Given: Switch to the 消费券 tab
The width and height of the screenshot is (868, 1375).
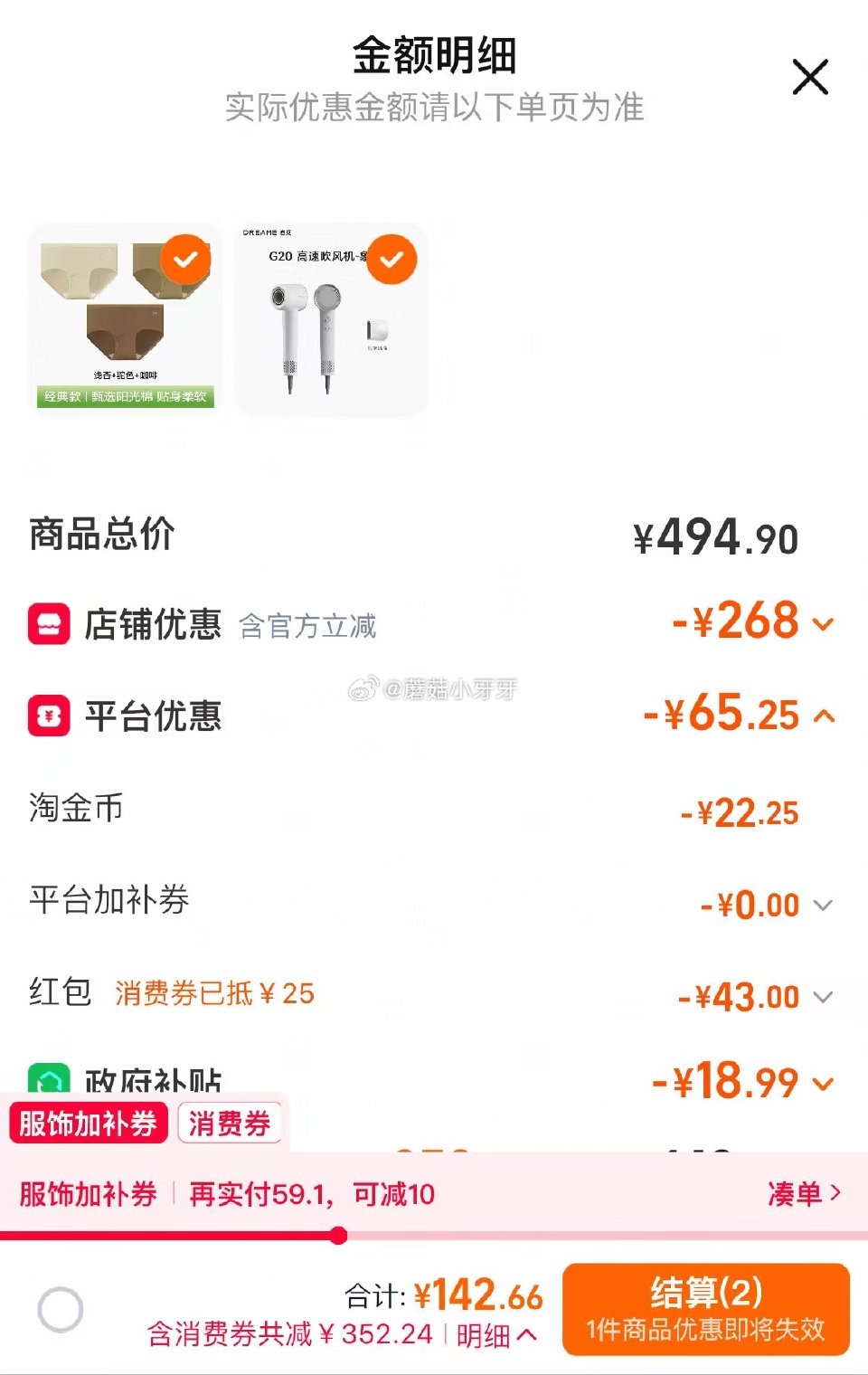Looking at the screenshot, I should (x=230, y=1124).
